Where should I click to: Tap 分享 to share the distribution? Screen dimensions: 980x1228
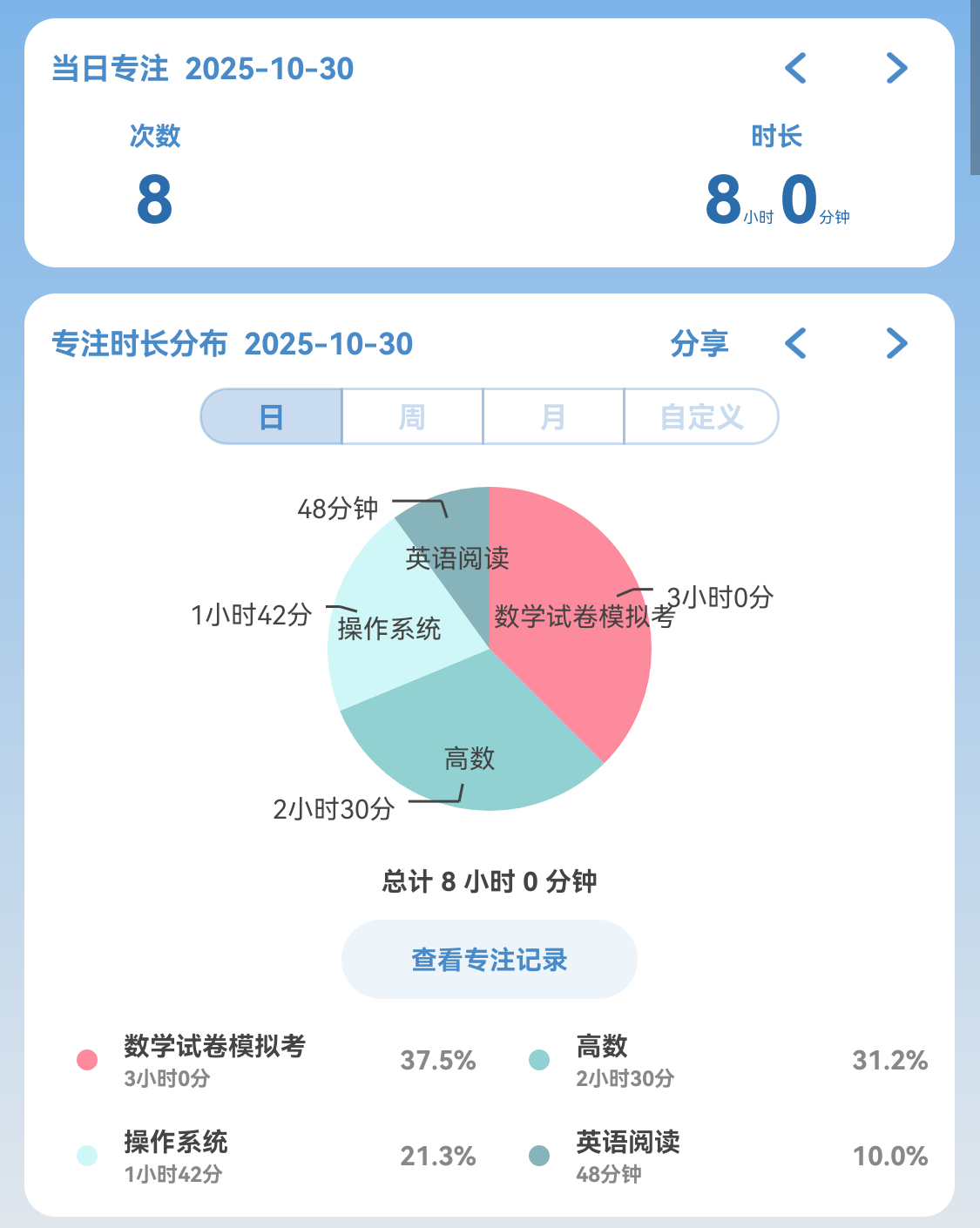[699, 343]
